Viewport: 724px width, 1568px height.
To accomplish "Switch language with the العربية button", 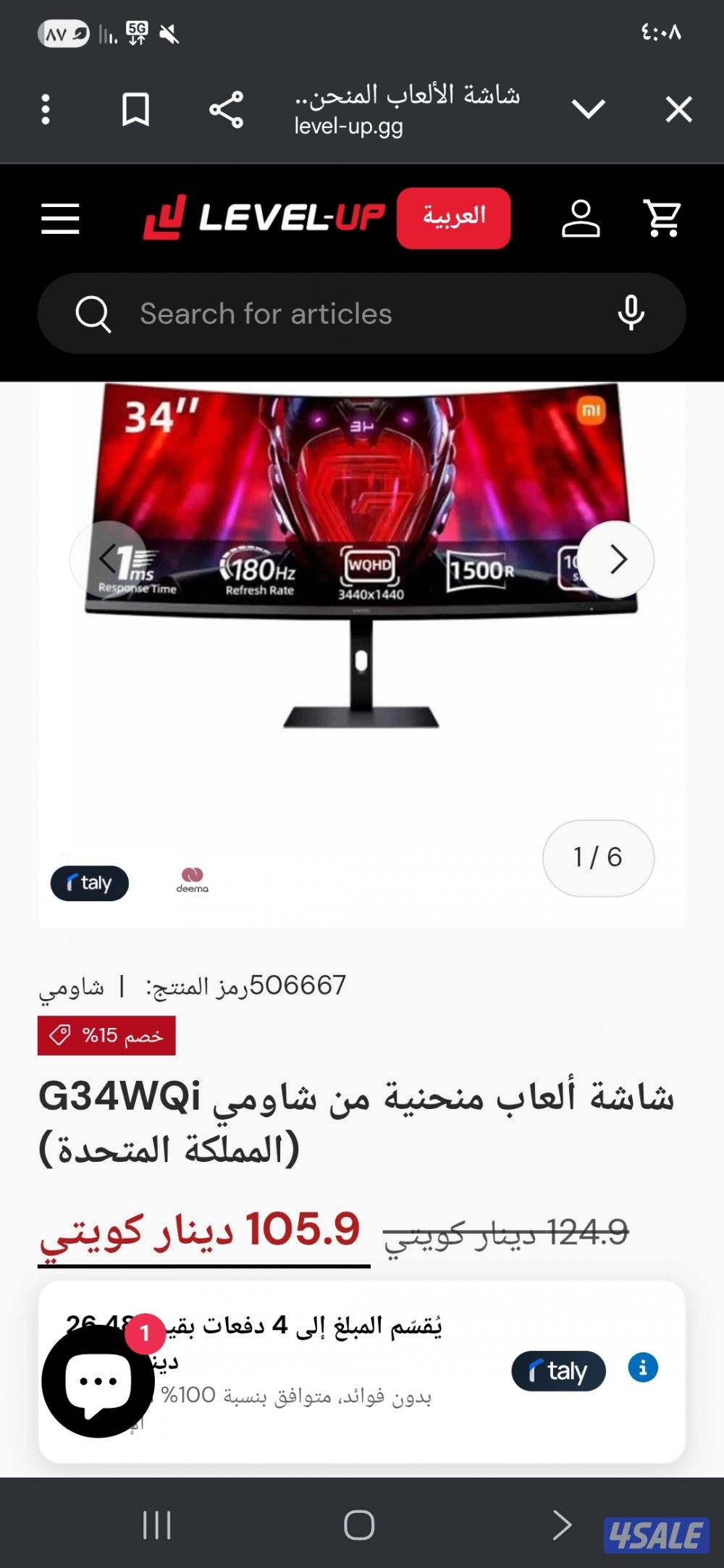I will [455, 217].
